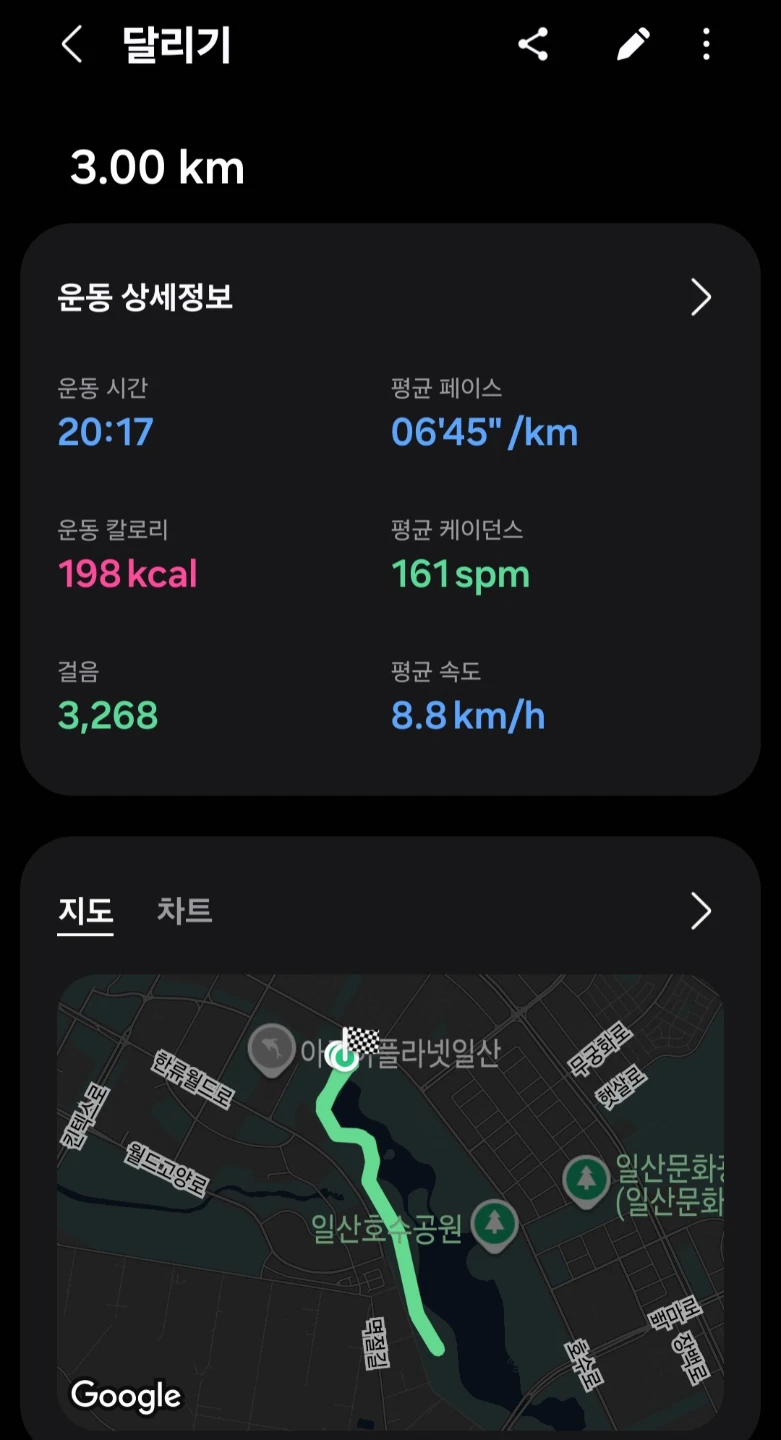Expand the map section with its chevron

coord(701,911)
